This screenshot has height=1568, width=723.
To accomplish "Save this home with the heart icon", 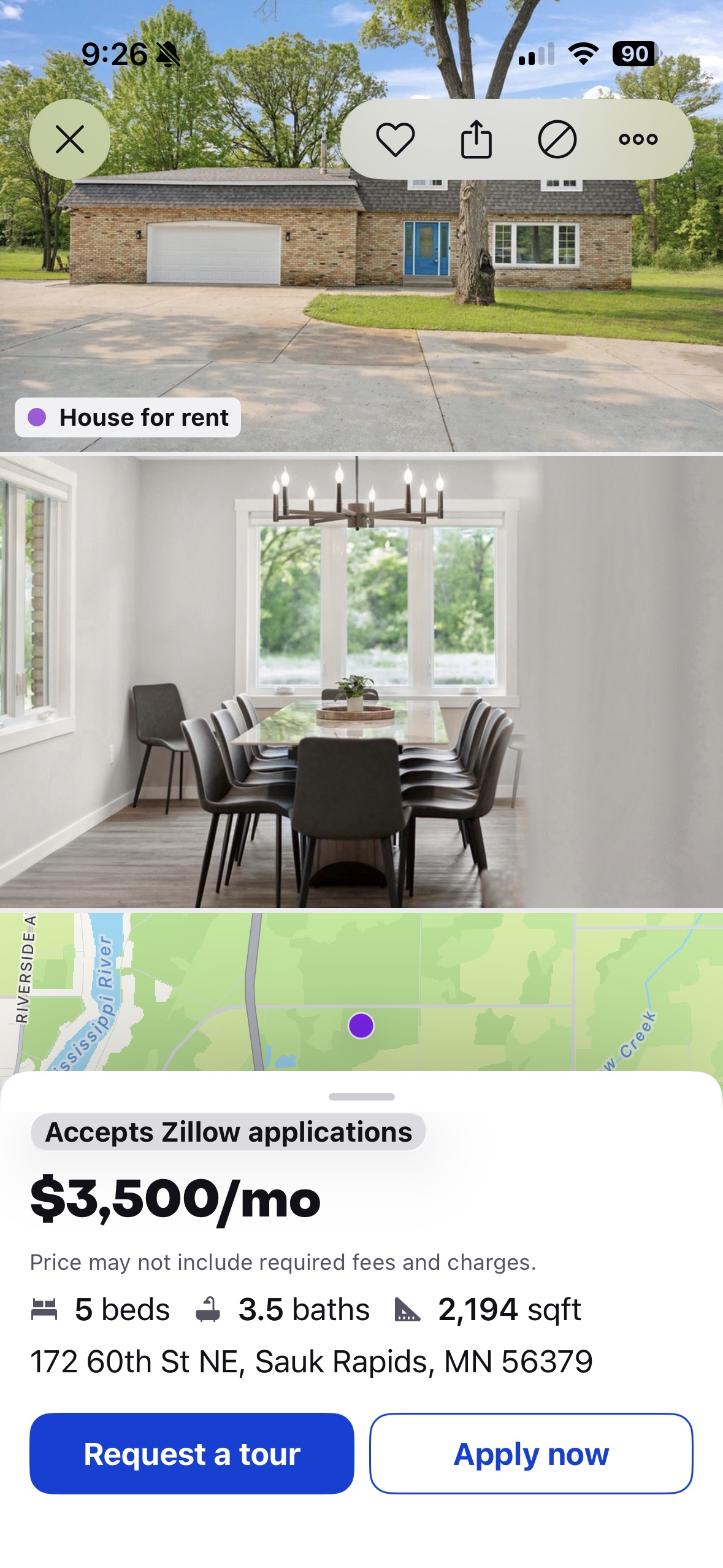I will [395, 139].
